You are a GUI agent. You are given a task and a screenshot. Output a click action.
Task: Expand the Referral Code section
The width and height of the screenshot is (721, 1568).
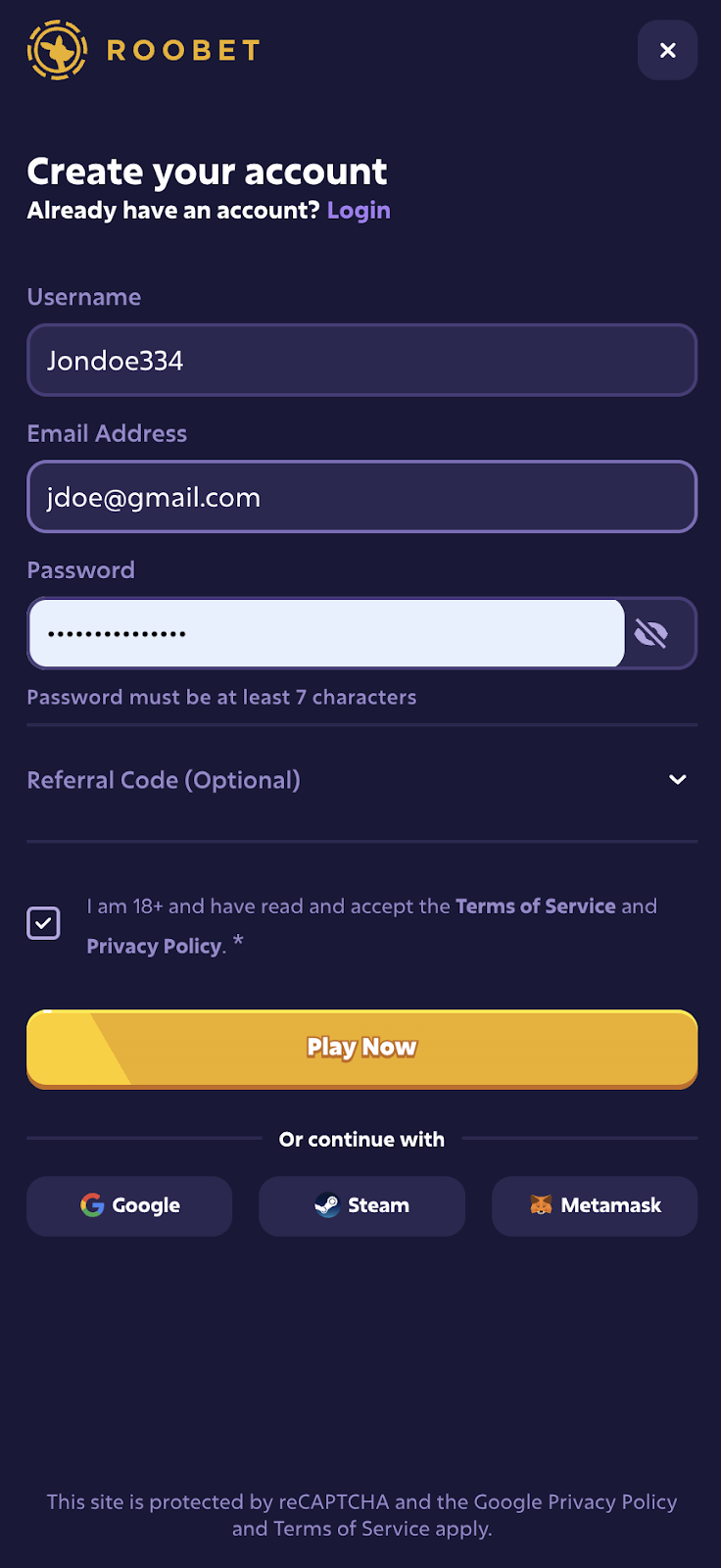[x=677, y=780]
